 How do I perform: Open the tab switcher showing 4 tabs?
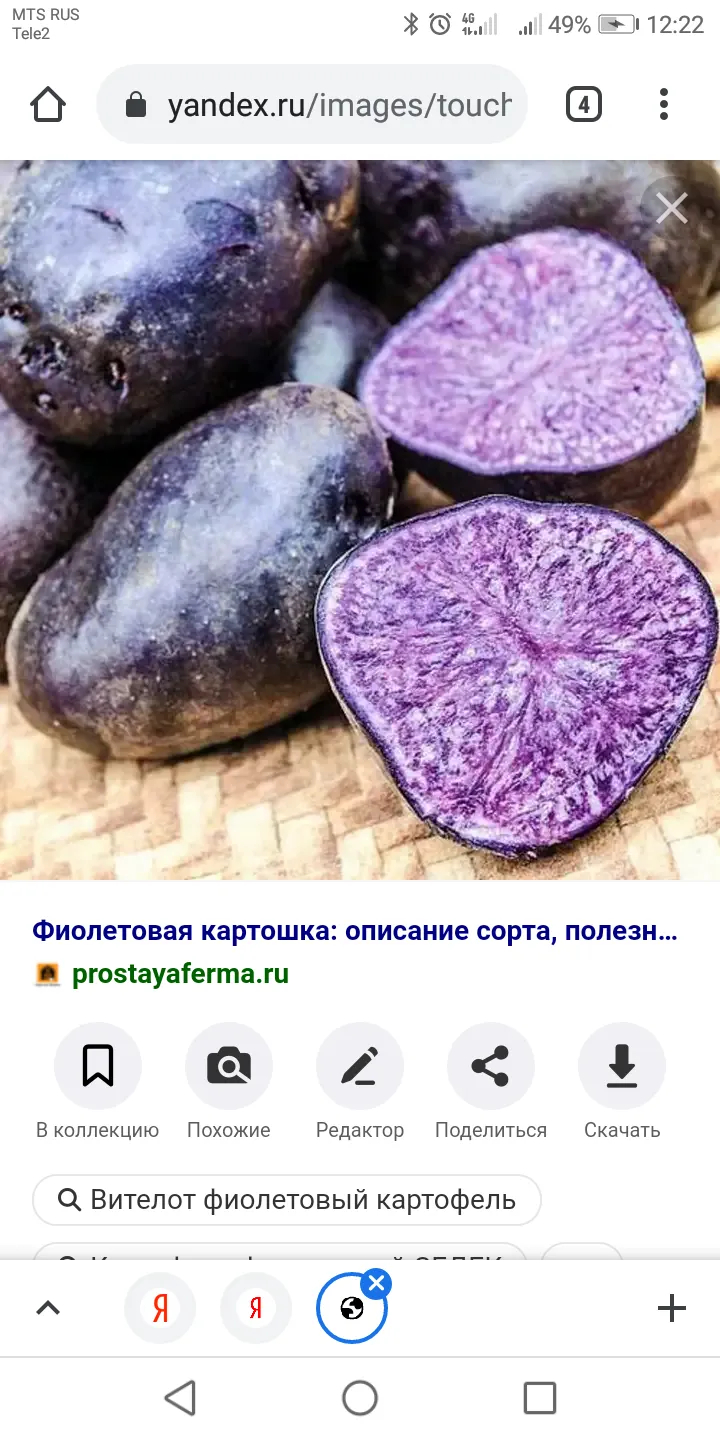tap(584, 105)
